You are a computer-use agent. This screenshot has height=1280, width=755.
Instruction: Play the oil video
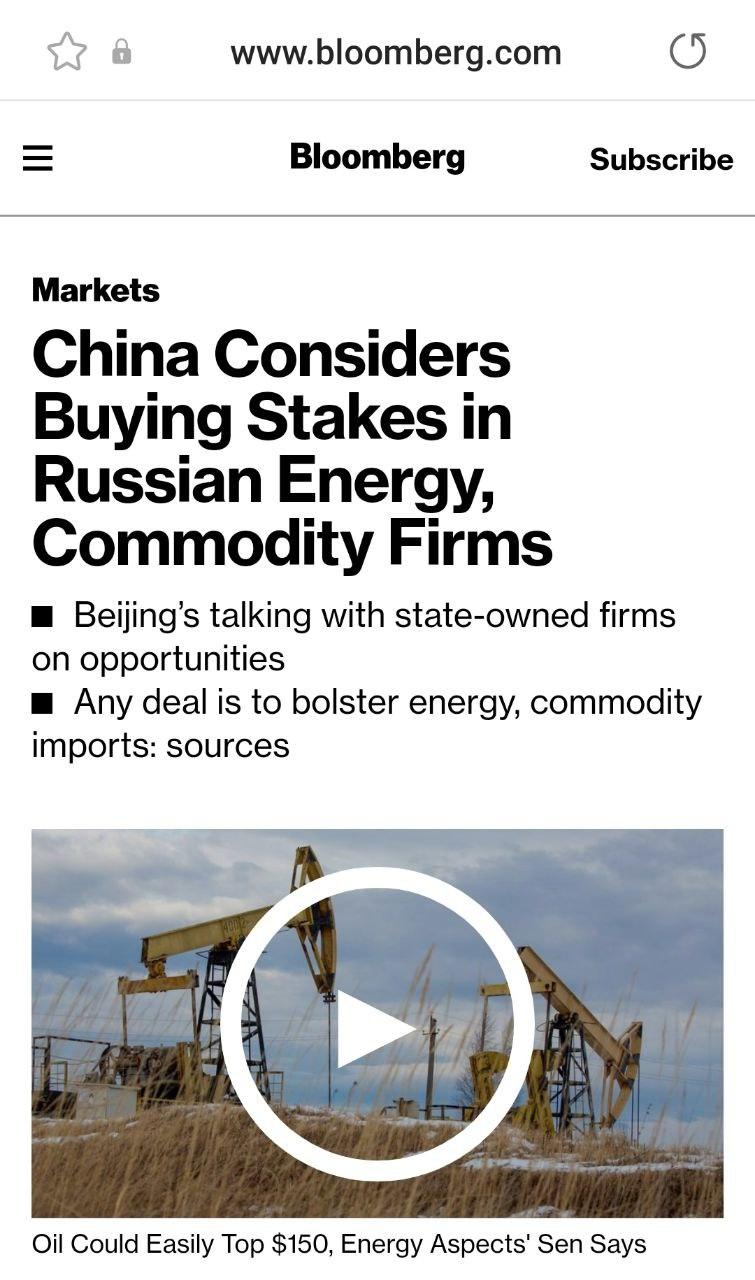377,1025
